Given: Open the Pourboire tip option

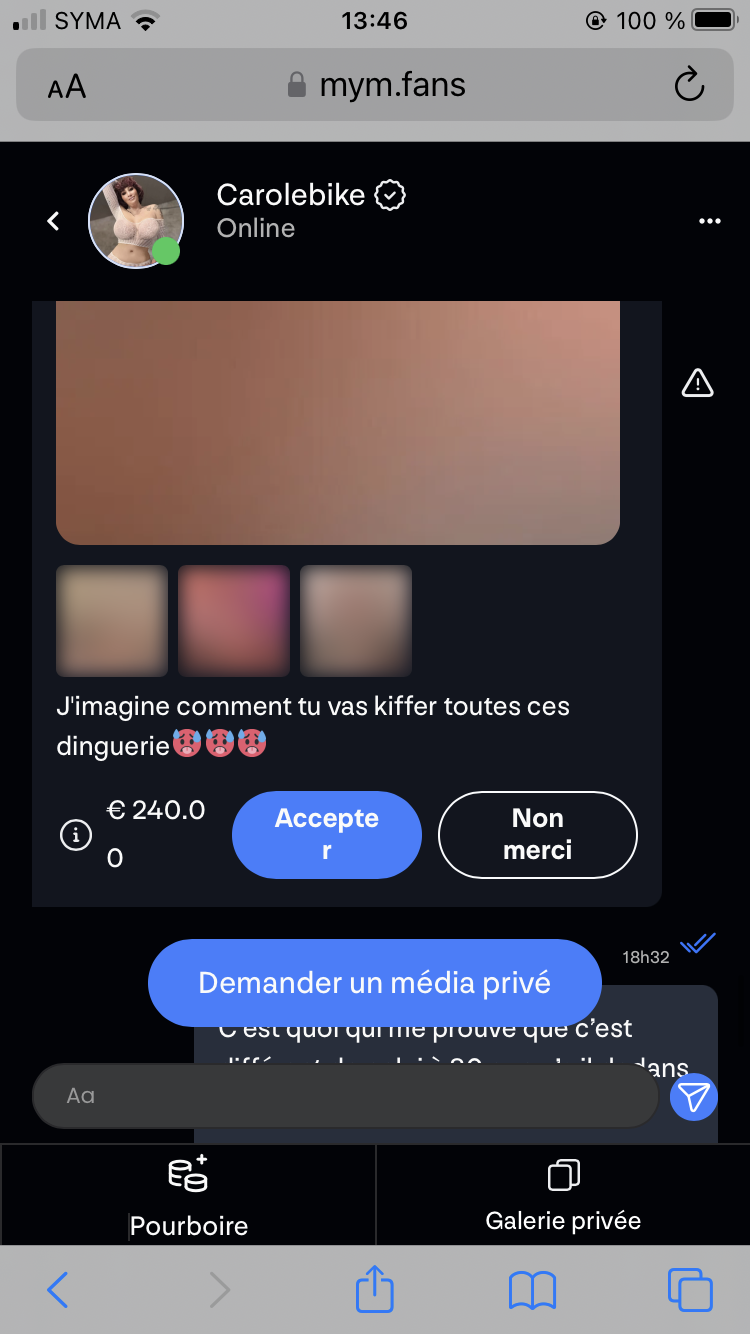Looking at the screenshot, I should (x=188, y=1196).
